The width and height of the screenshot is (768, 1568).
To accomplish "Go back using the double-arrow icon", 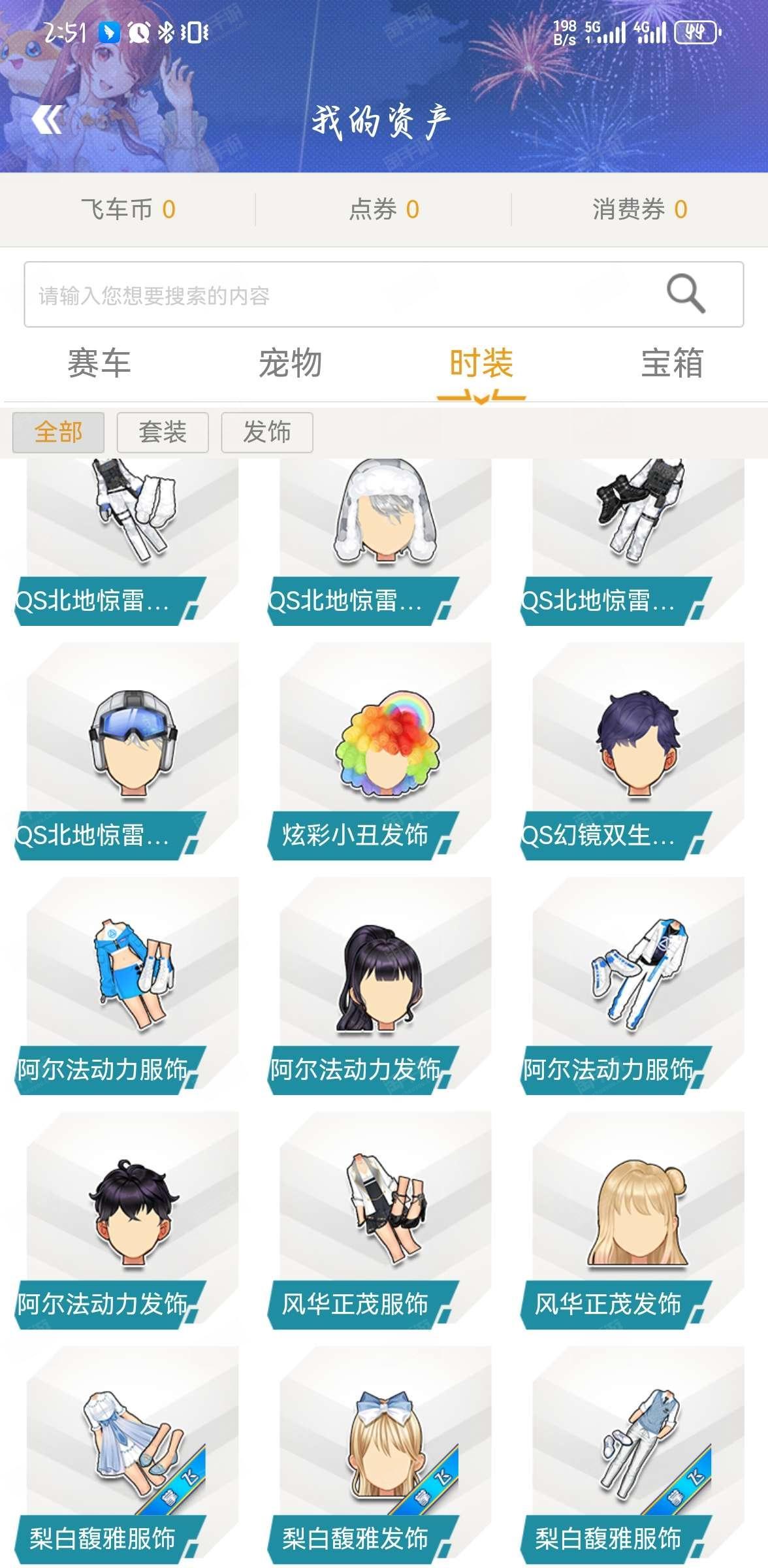I will (x=47, y=120).
